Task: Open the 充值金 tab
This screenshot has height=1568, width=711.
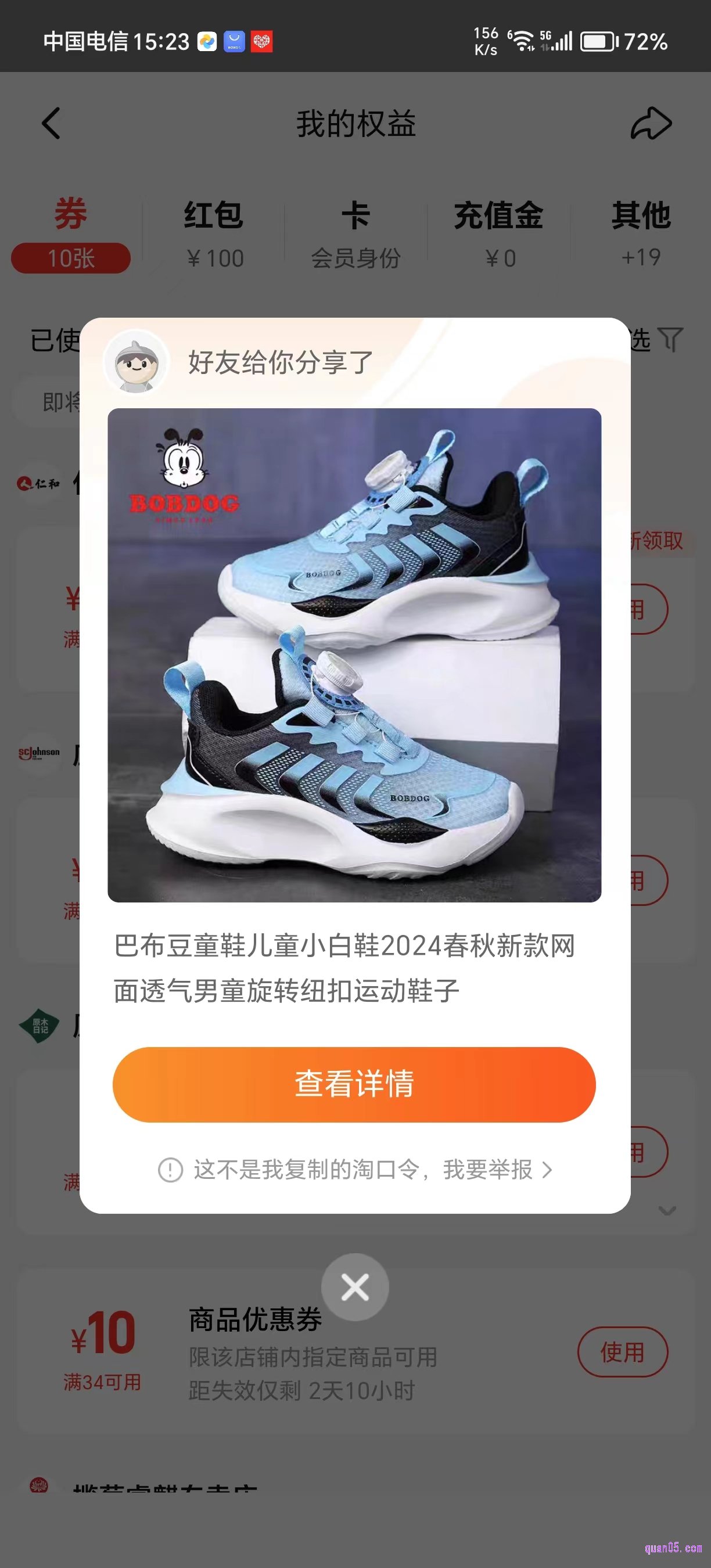Action: pyautogui.click(x=498, y=233)
